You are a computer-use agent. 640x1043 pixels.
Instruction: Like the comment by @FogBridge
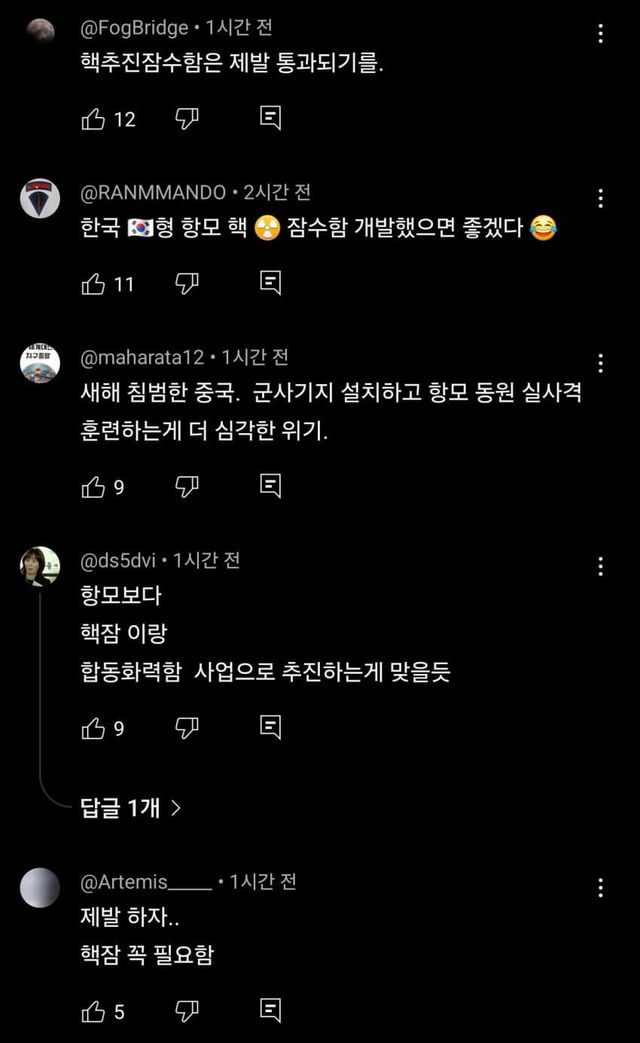coord(93,119)
